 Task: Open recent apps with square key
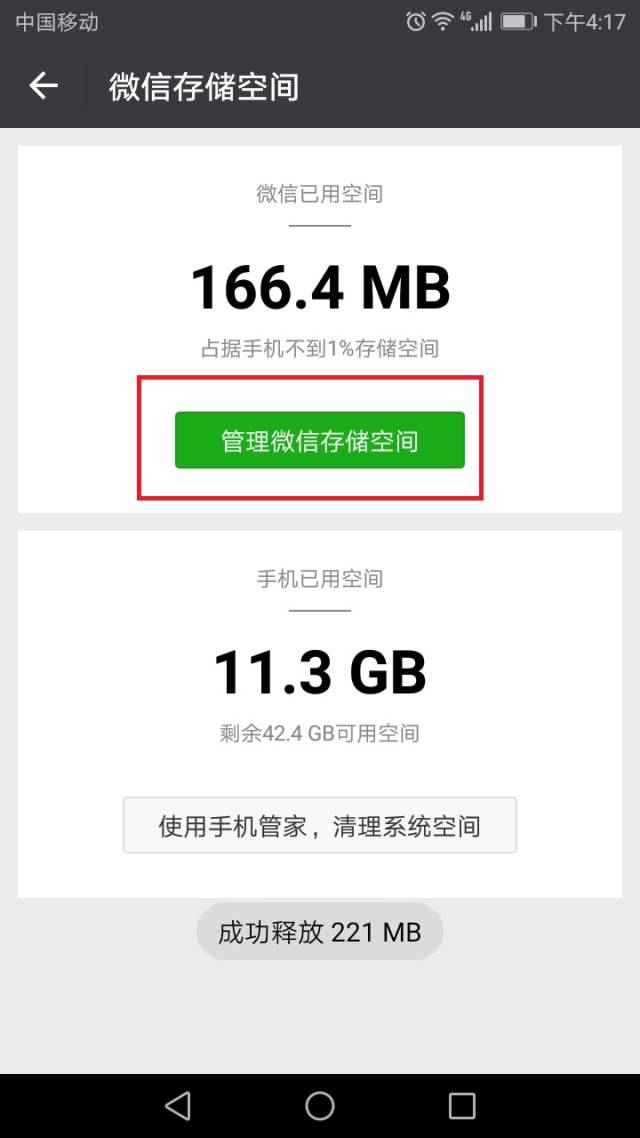click(461, 1104)
